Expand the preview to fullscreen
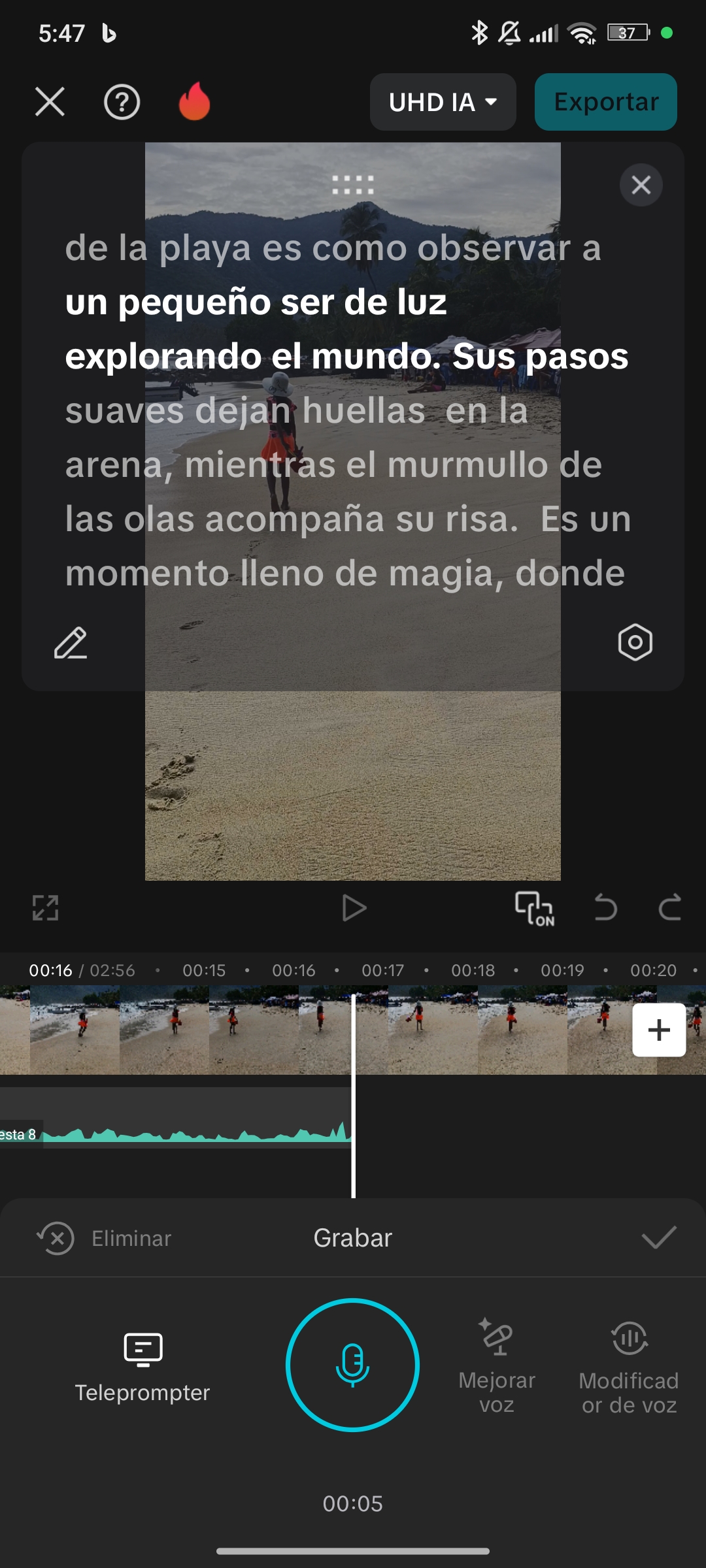 pyautogui.click(x=46, y=907)
